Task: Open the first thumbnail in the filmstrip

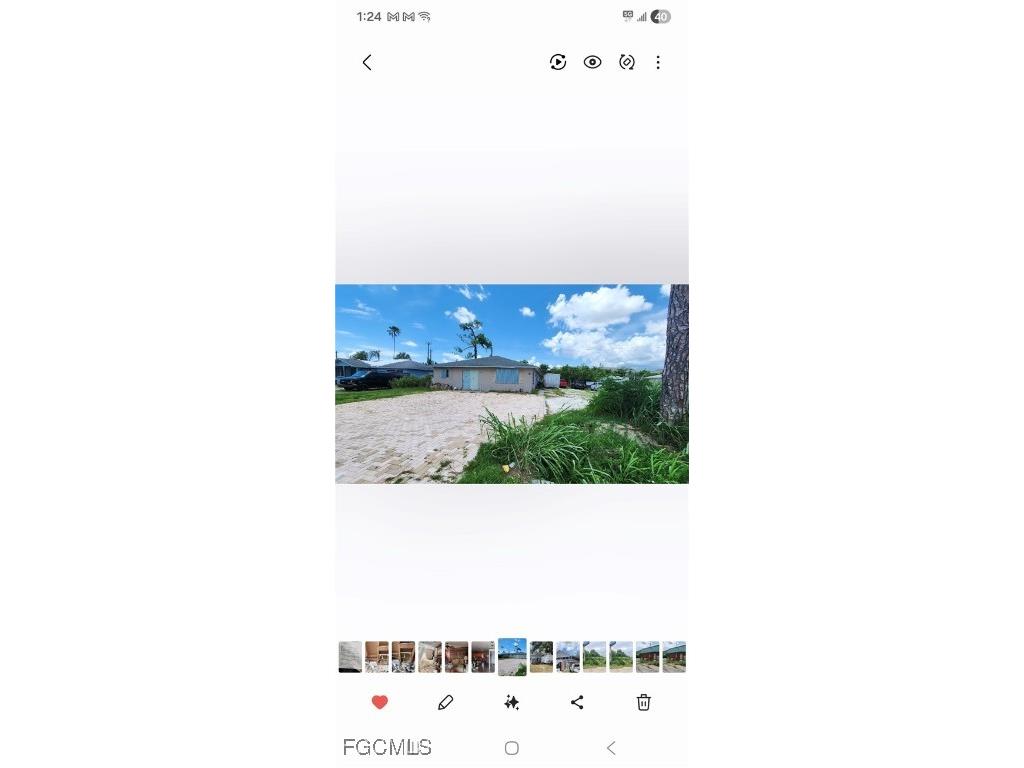Action: [x=350, y=657]
